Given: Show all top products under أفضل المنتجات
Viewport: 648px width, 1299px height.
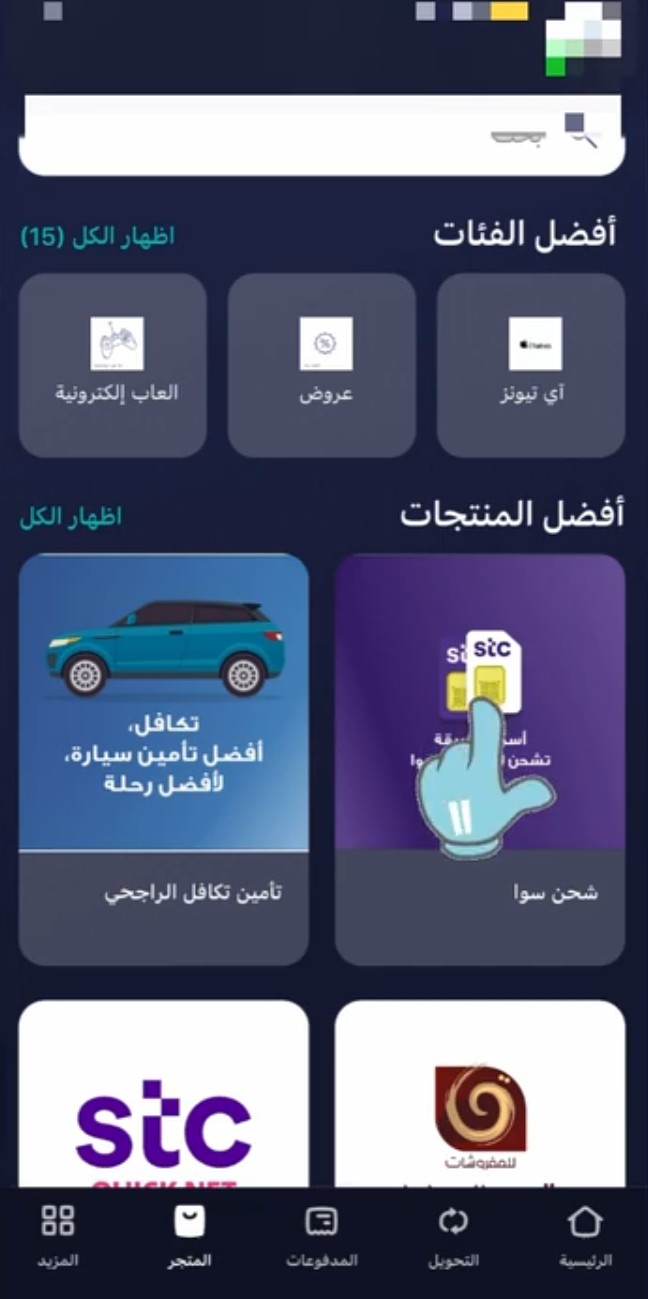Looking at the screenshot, I should pyautogui.click(x=70, y=517).
